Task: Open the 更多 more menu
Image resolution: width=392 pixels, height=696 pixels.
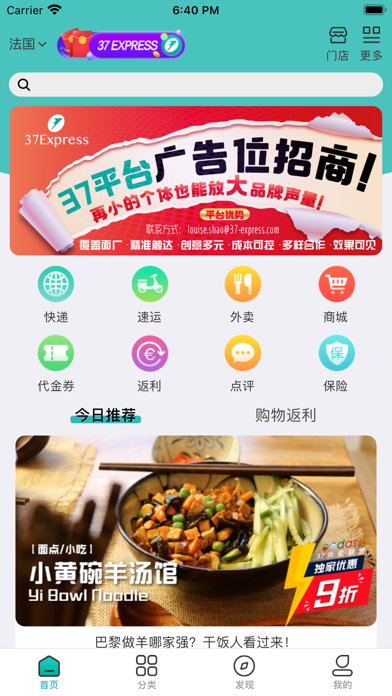Action: pyautogui.click(x=371, y=44)
